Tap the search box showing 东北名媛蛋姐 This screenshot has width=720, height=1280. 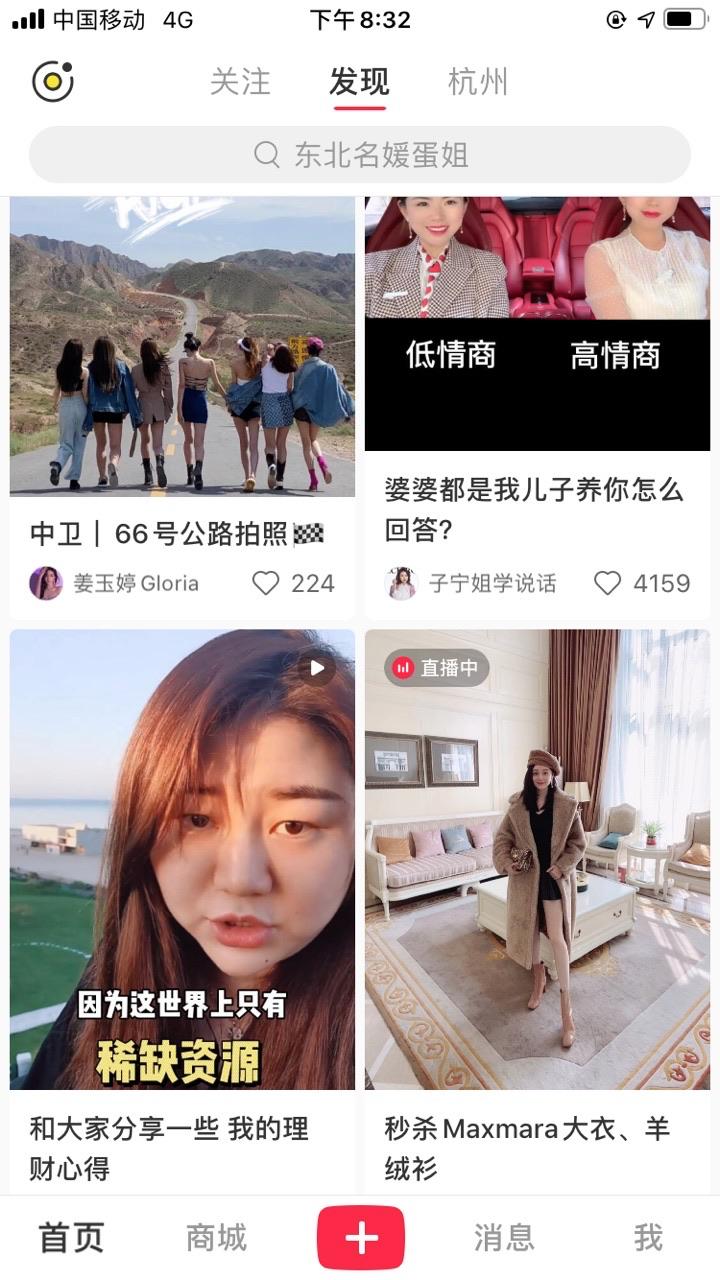coord(360,155)
